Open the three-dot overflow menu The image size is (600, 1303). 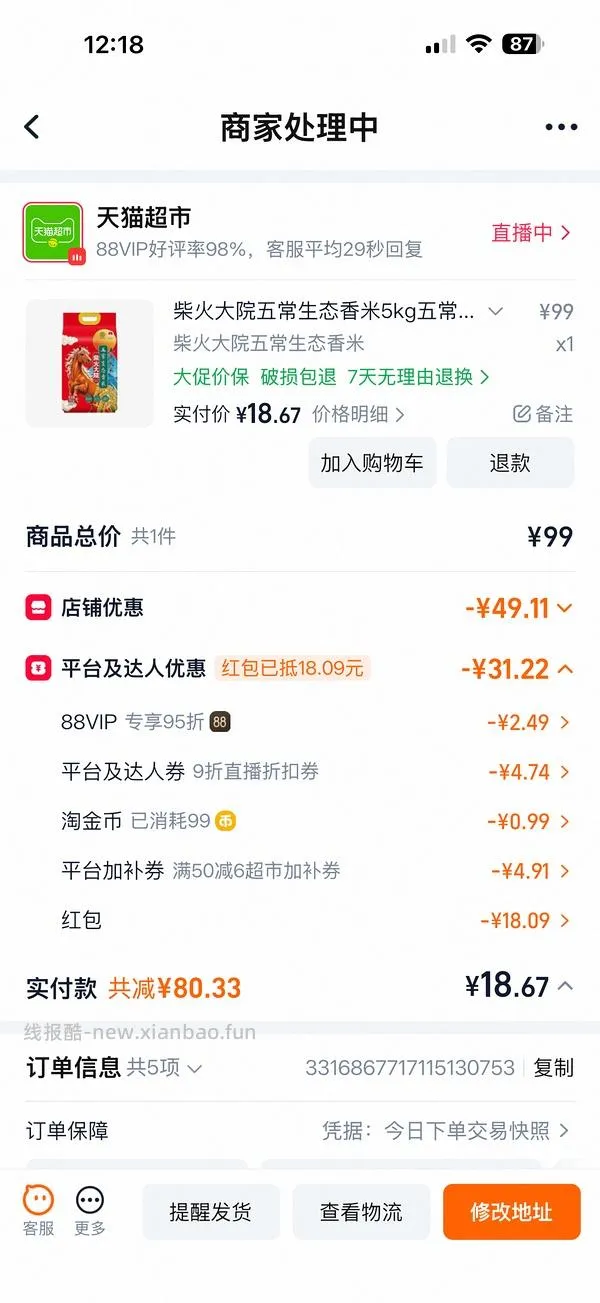(x=561, y=127)
